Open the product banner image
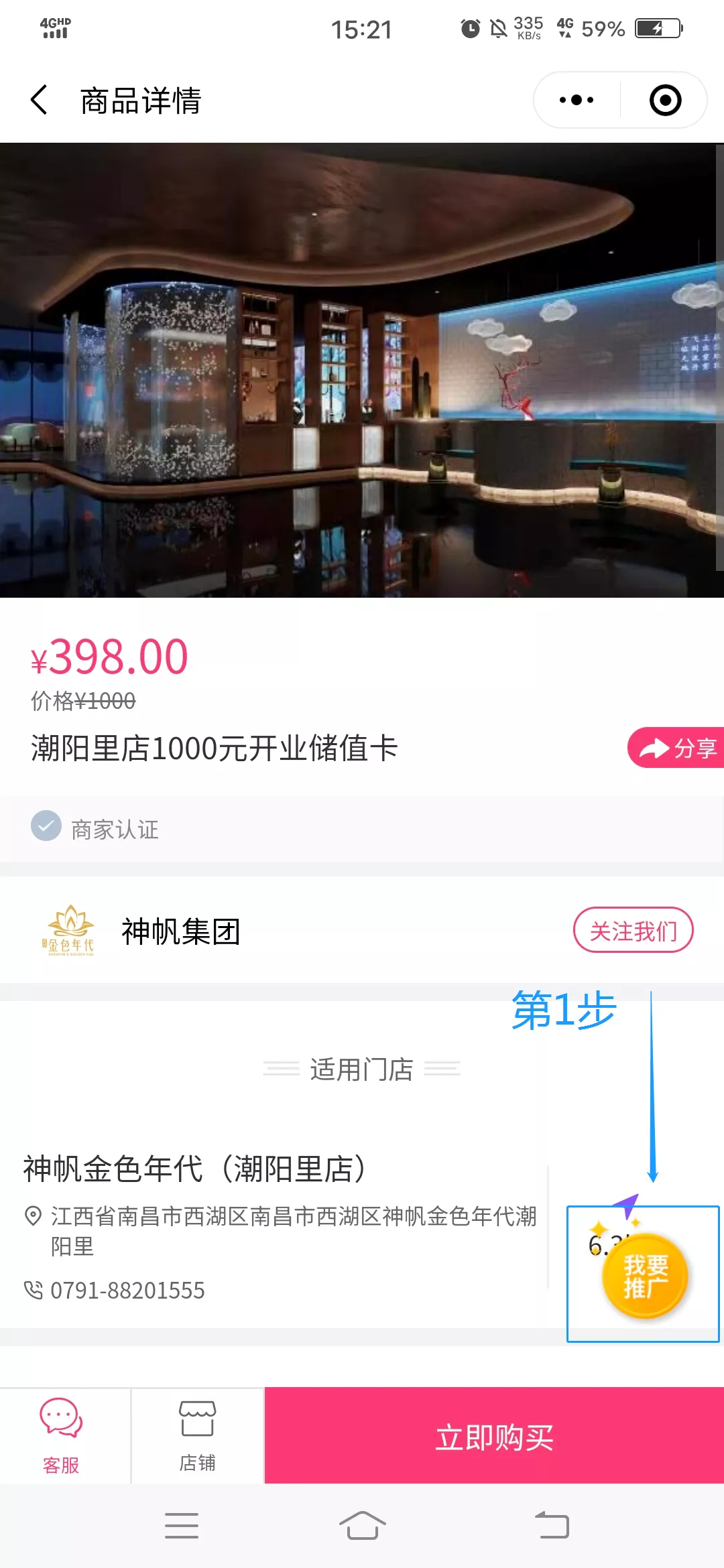The image size is (724, 1568). point(362,370)
